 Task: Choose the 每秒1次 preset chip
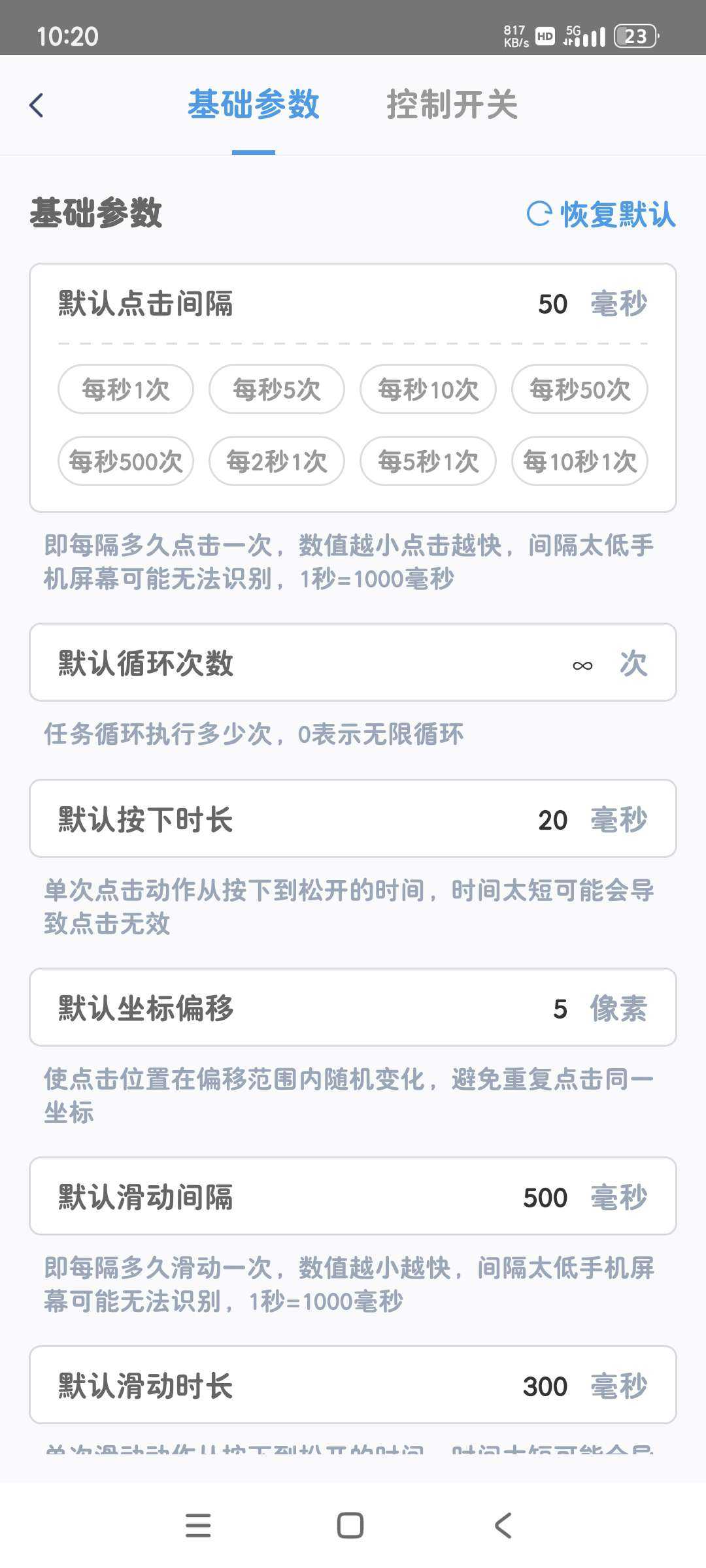click(126, 390)
